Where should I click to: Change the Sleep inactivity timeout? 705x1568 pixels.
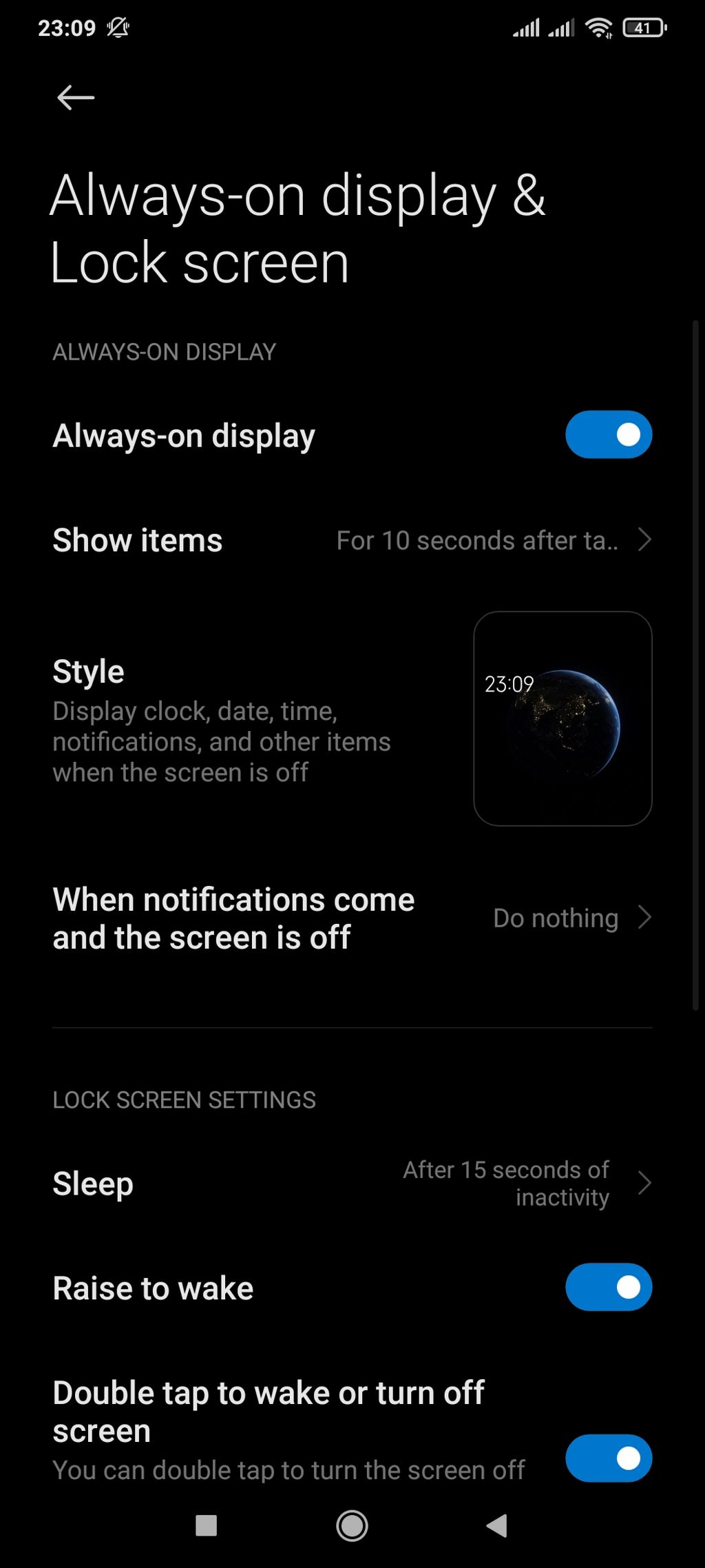[x=352, y=1184]
